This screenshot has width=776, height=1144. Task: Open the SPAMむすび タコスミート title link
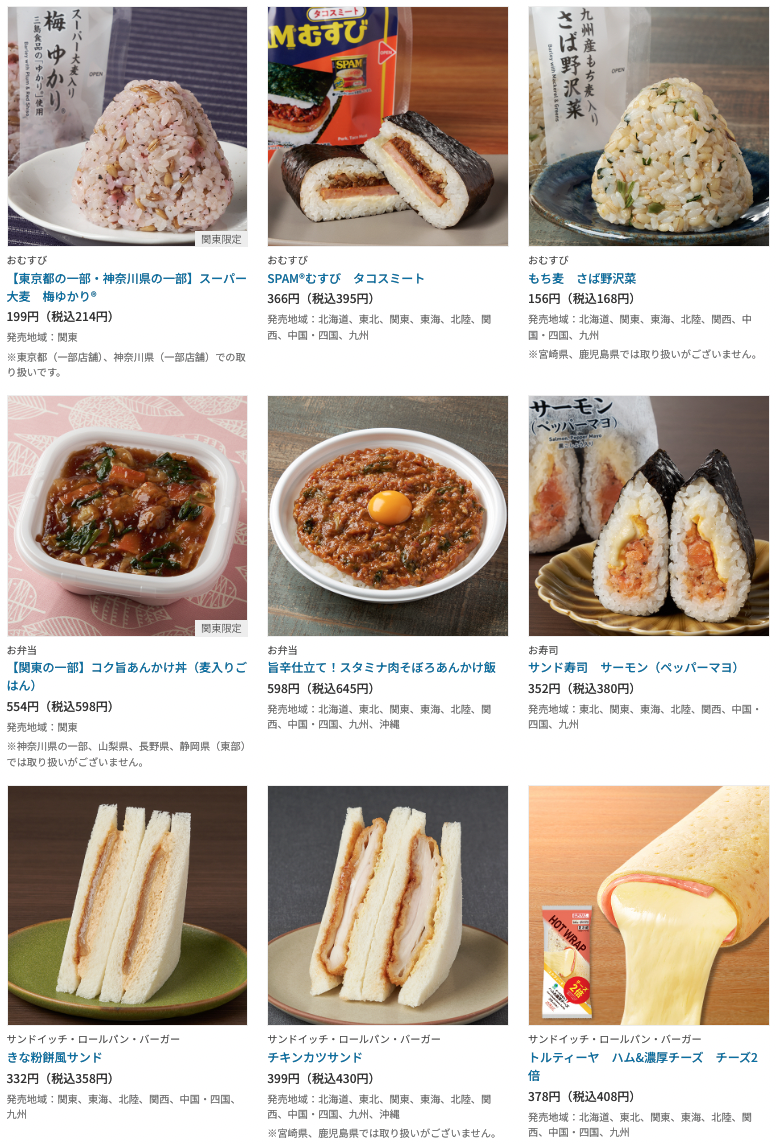coord(346,279)
